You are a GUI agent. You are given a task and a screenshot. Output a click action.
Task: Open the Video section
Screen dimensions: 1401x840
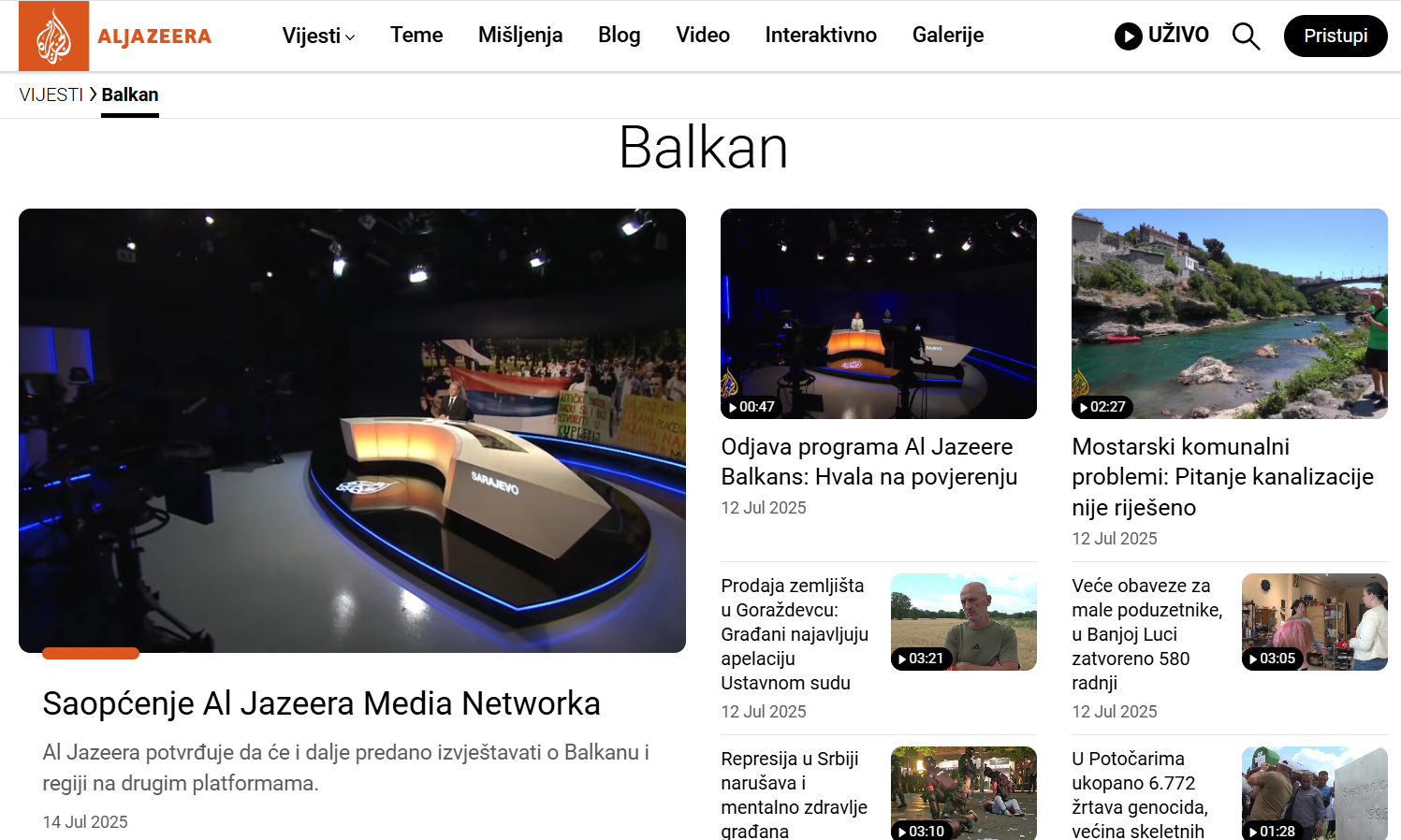point(703,36)
